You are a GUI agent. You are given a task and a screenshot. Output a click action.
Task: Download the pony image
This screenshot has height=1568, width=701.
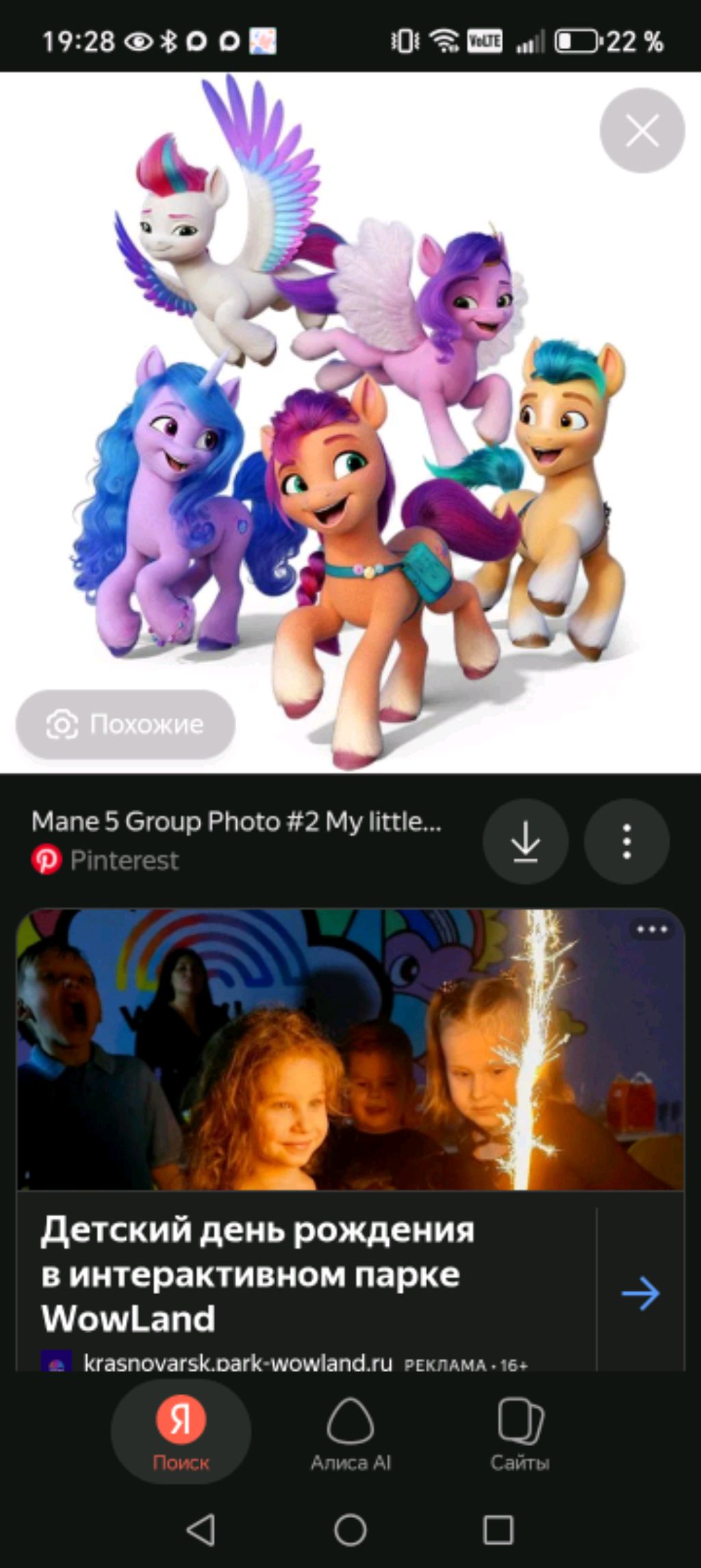pyautogui.click(x=525, y=841)
